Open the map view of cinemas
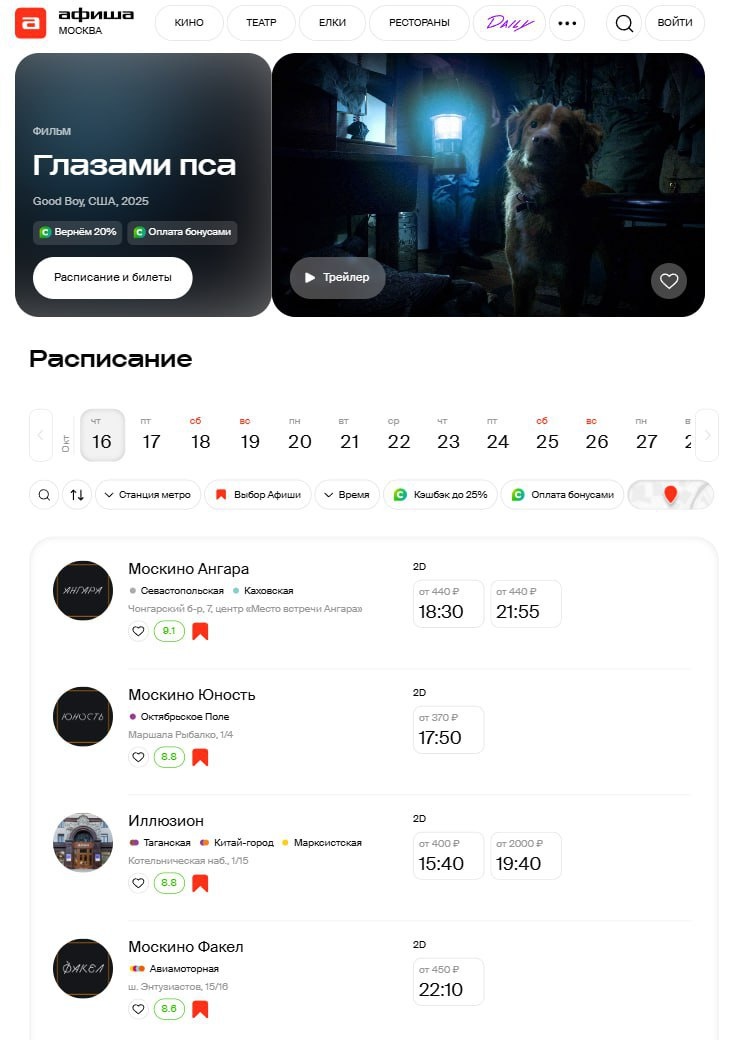The image size is (738, 1040). 670,495
